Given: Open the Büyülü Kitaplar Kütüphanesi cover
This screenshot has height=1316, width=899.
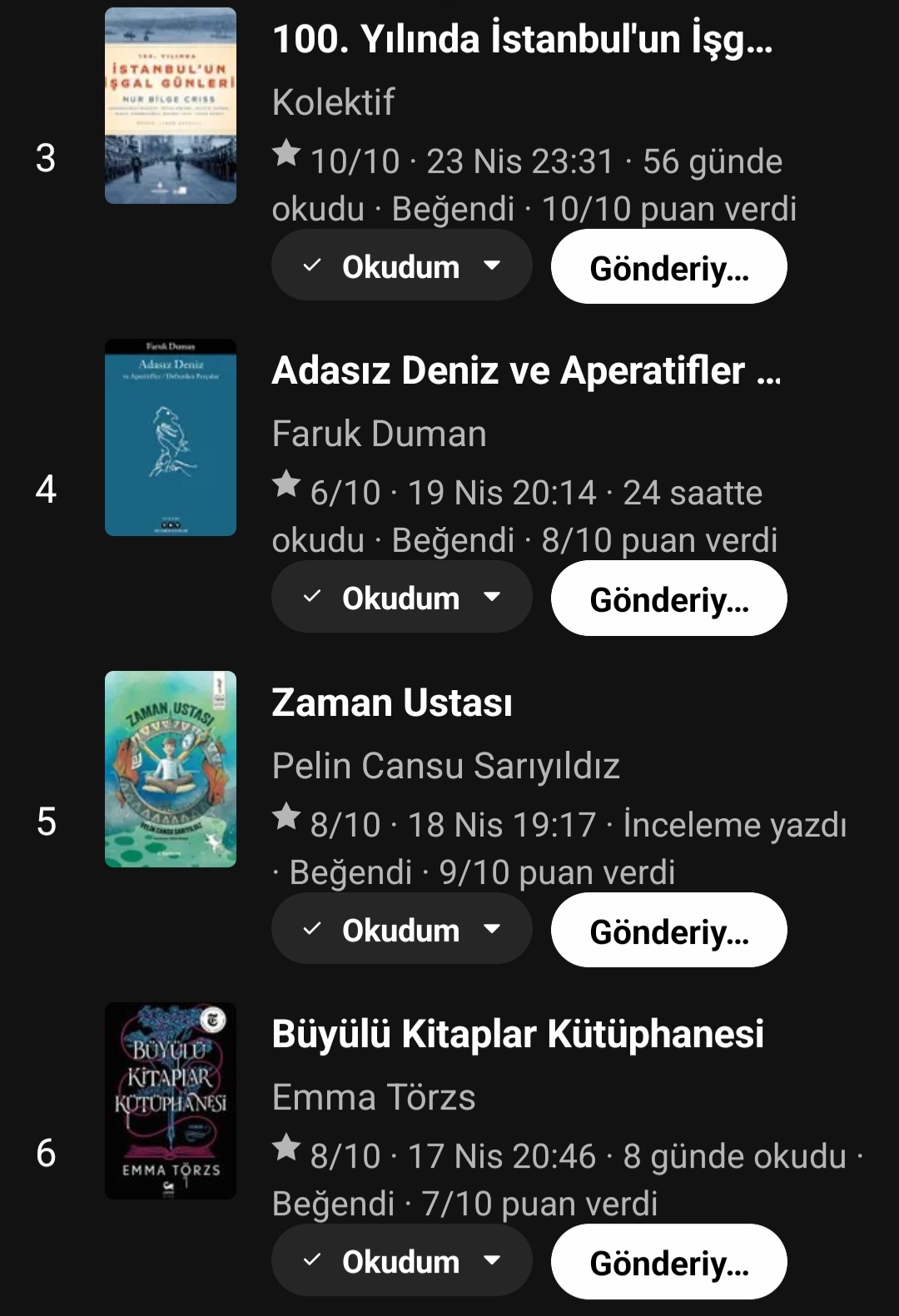Looking at the screenshot, I should pyautogui.click(x=171, y=1100).
